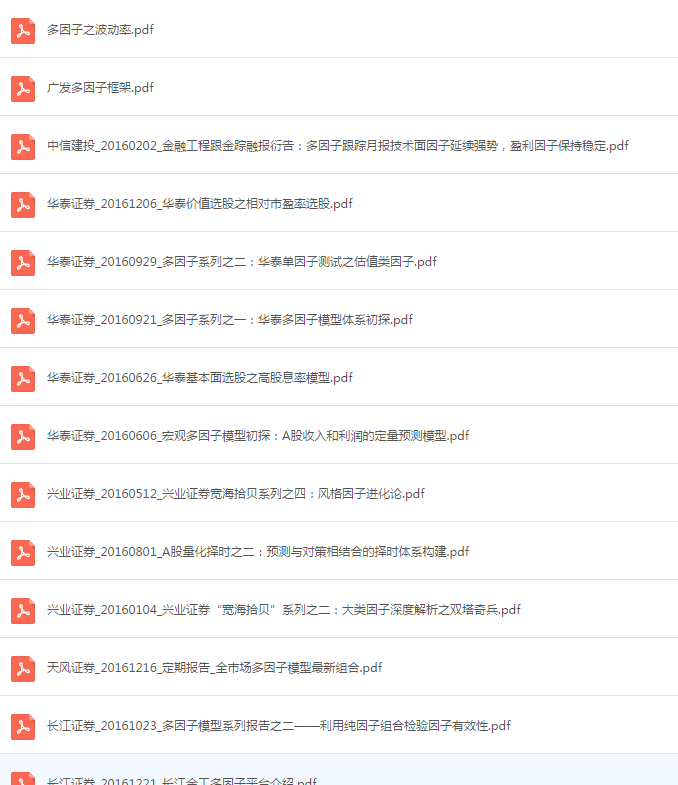Open 华泰证券_20160606 宏观多因子模型初探 PDF
This screenshot has width=678, height=785.
pos(257,436)
